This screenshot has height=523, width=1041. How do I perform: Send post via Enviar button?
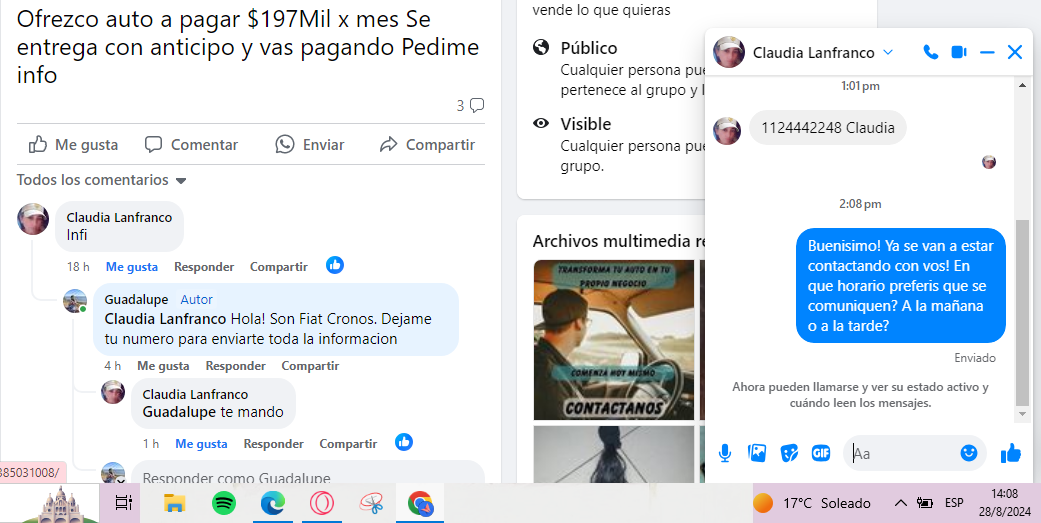(310, 145)
